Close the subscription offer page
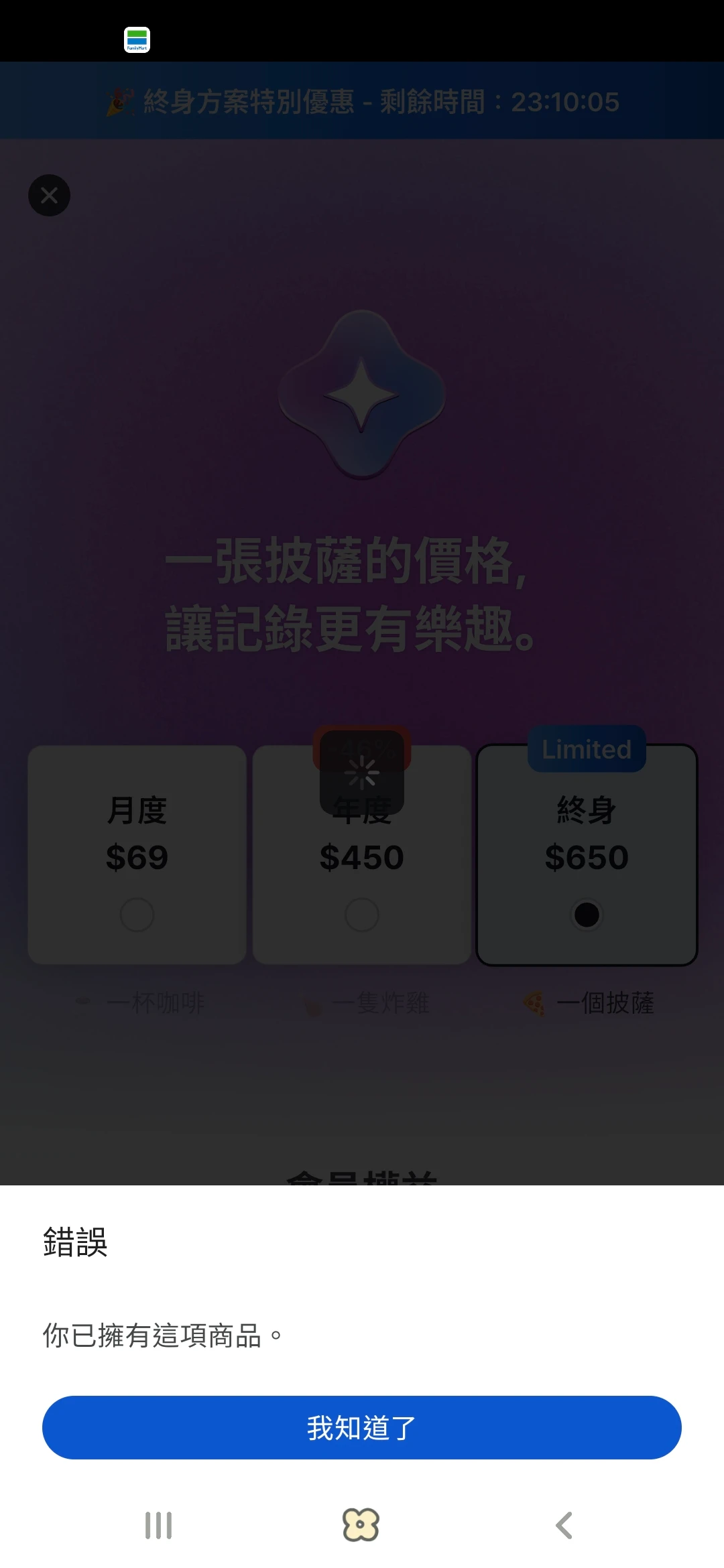This screenshot has height=1568, width=724. click(49, 196)
